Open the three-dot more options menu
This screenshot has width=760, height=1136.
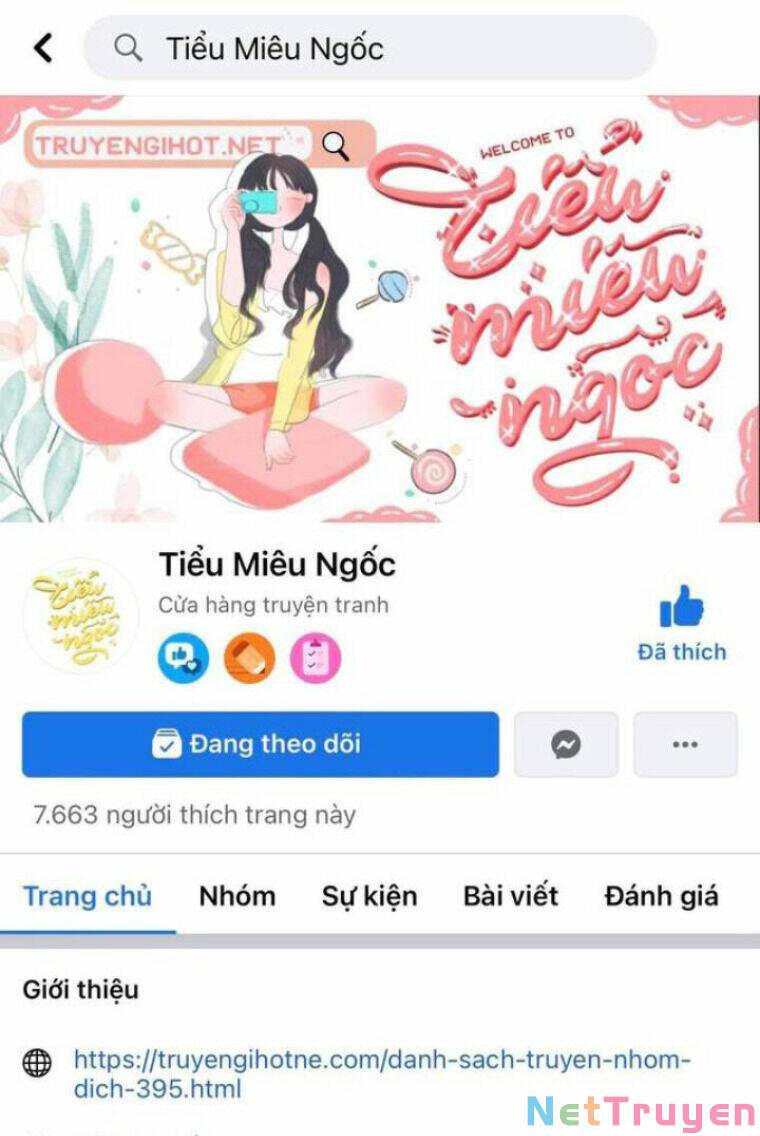[685, 744]
